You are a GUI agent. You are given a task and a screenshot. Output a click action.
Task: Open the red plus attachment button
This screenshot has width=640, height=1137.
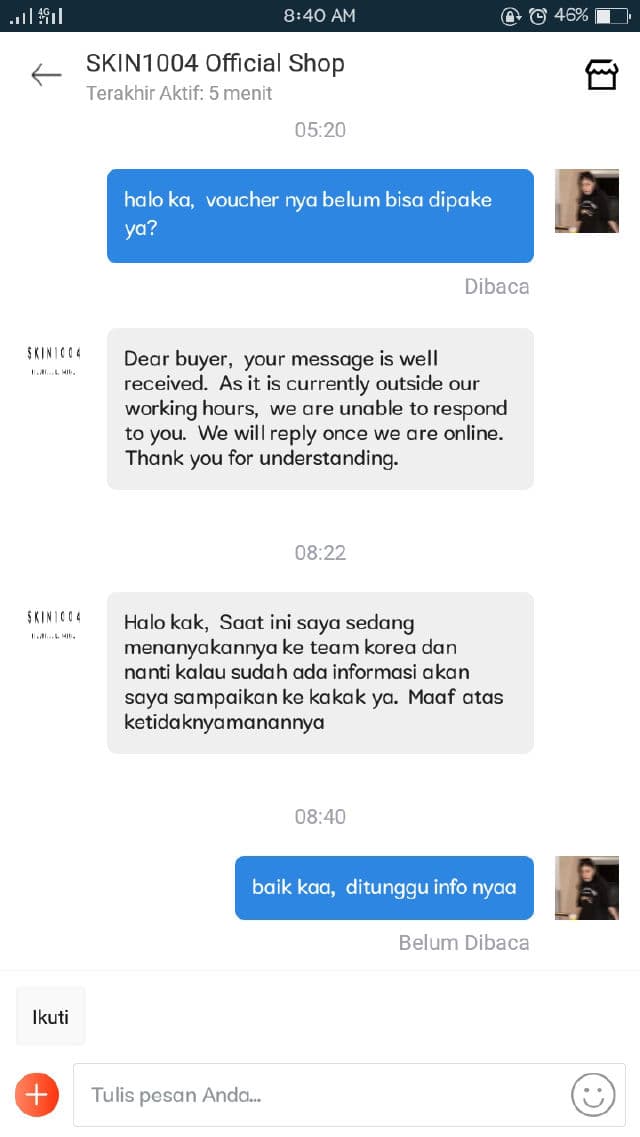[37, 1095]
